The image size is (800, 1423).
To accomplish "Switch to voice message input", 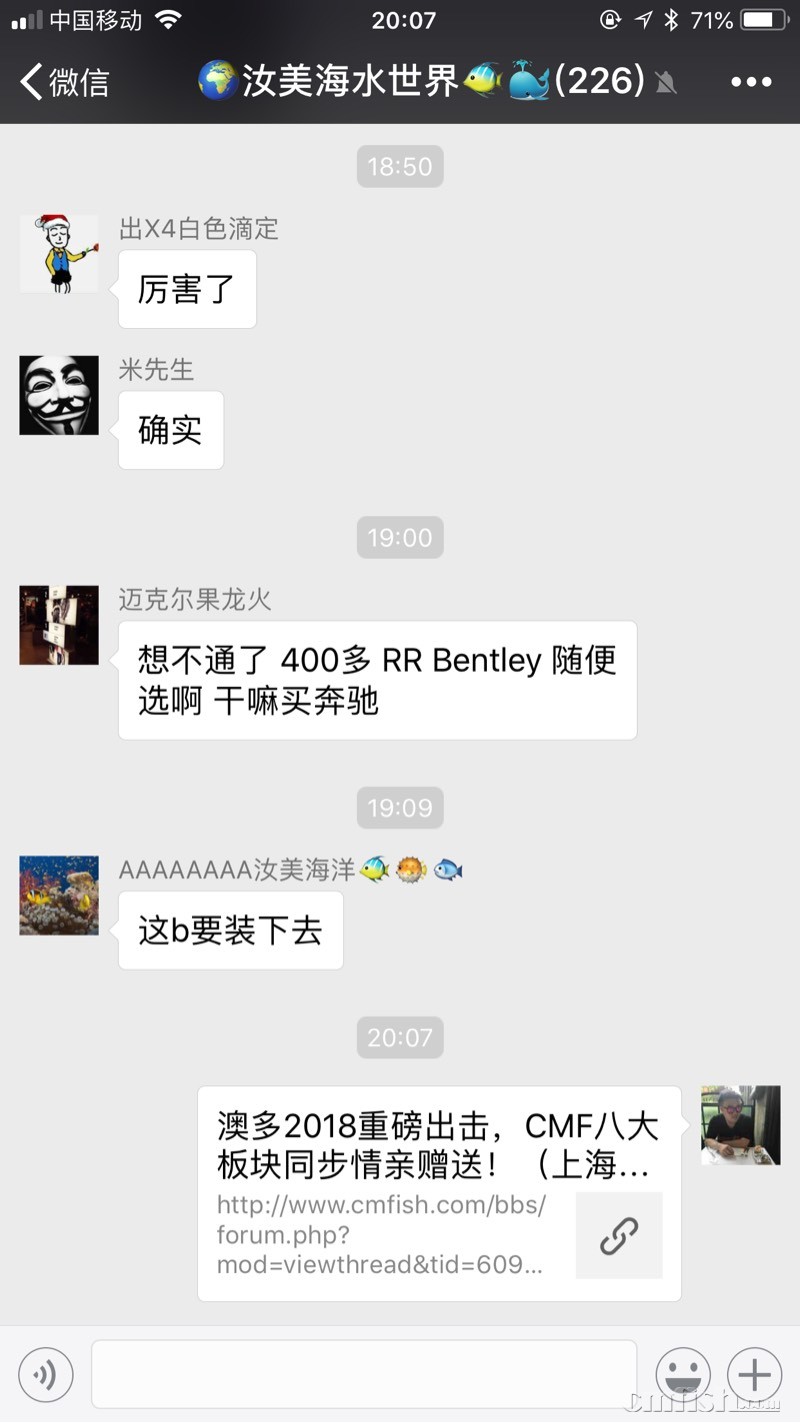I will [x=45, y=1375].
